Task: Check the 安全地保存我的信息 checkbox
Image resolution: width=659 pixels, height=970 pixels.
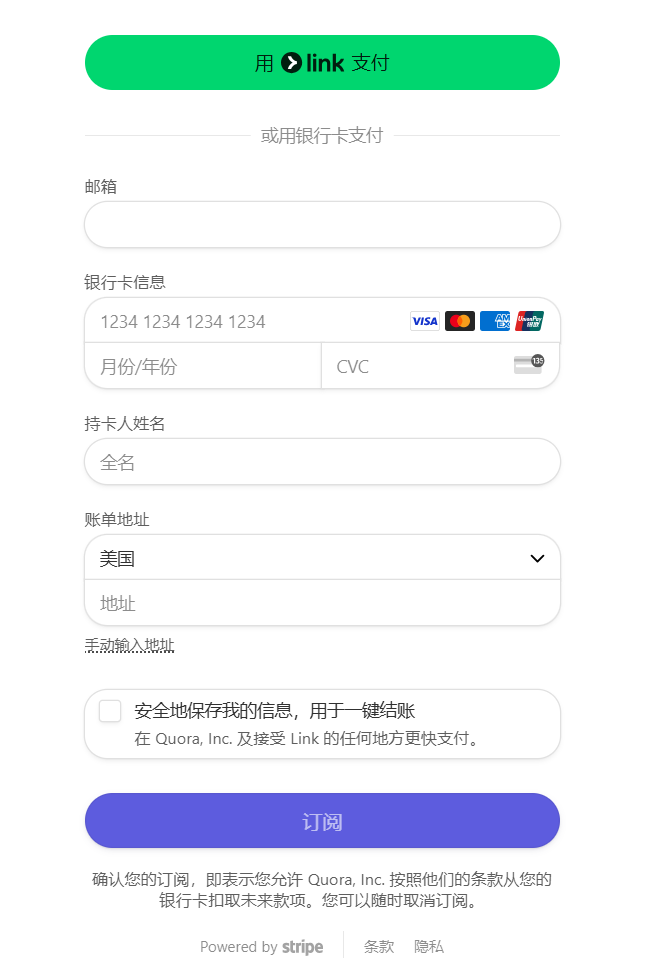Action: tap(110, 711)
